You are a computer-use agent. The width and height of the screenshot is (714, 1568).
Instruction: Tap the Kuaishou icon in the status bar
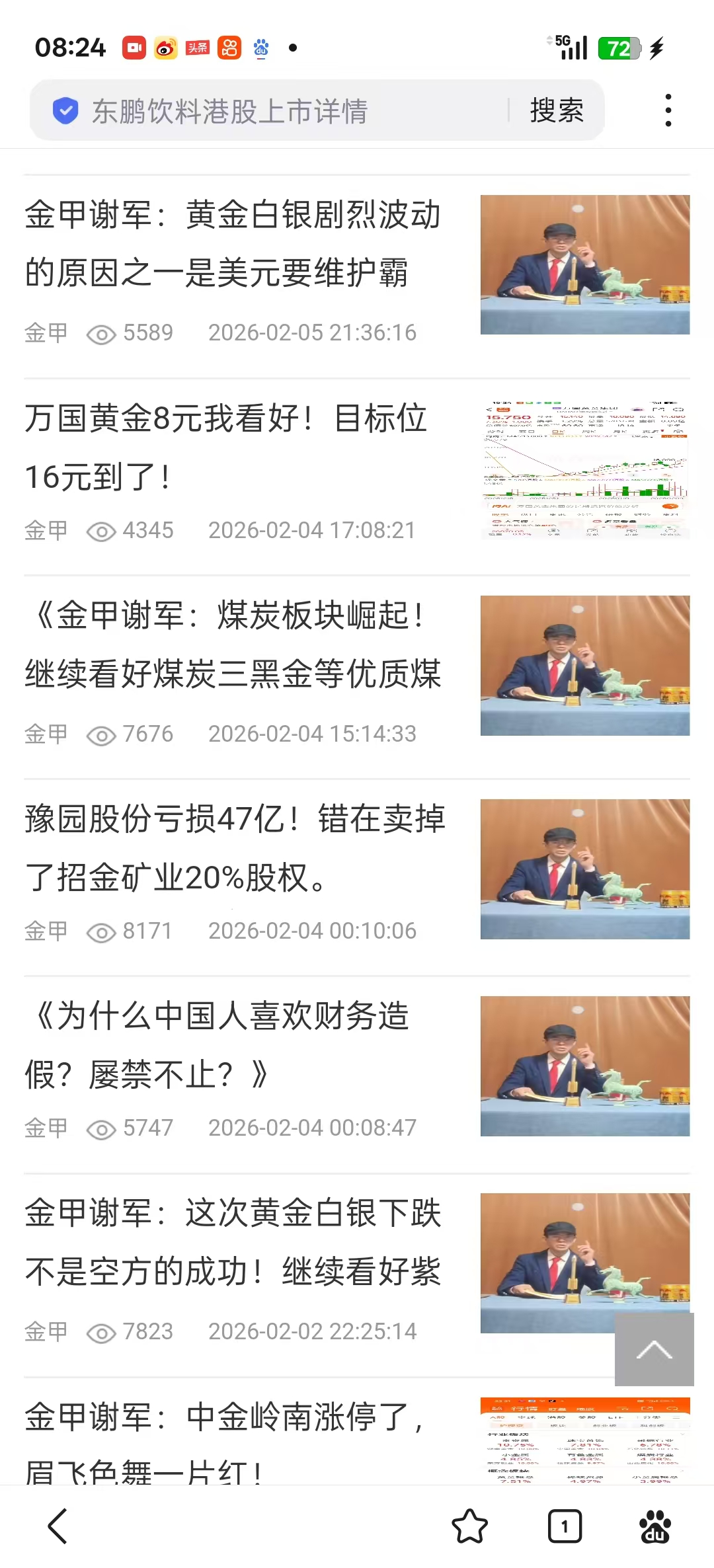coord(230,46)
